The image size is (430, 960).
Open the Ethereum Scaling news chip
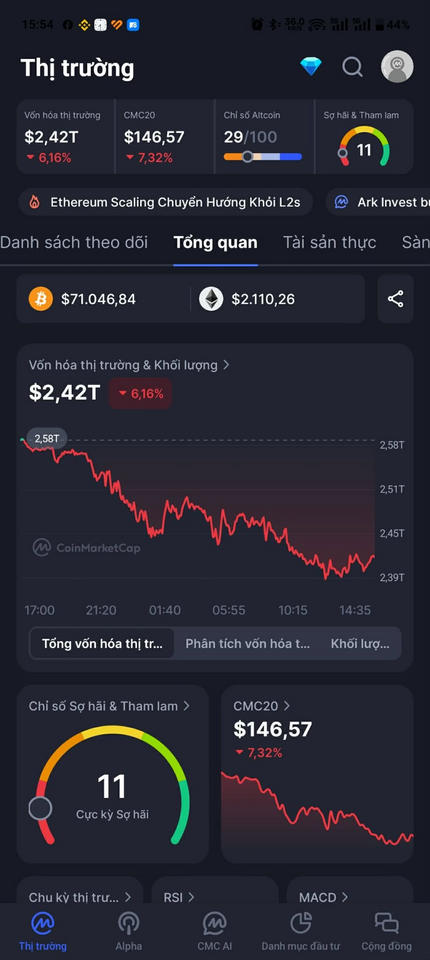[x=165, y=202]
